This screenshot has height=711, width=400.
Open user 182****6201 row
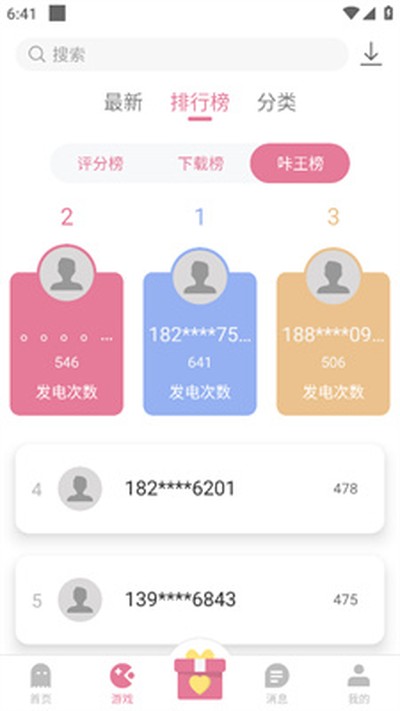coord(200,489)
